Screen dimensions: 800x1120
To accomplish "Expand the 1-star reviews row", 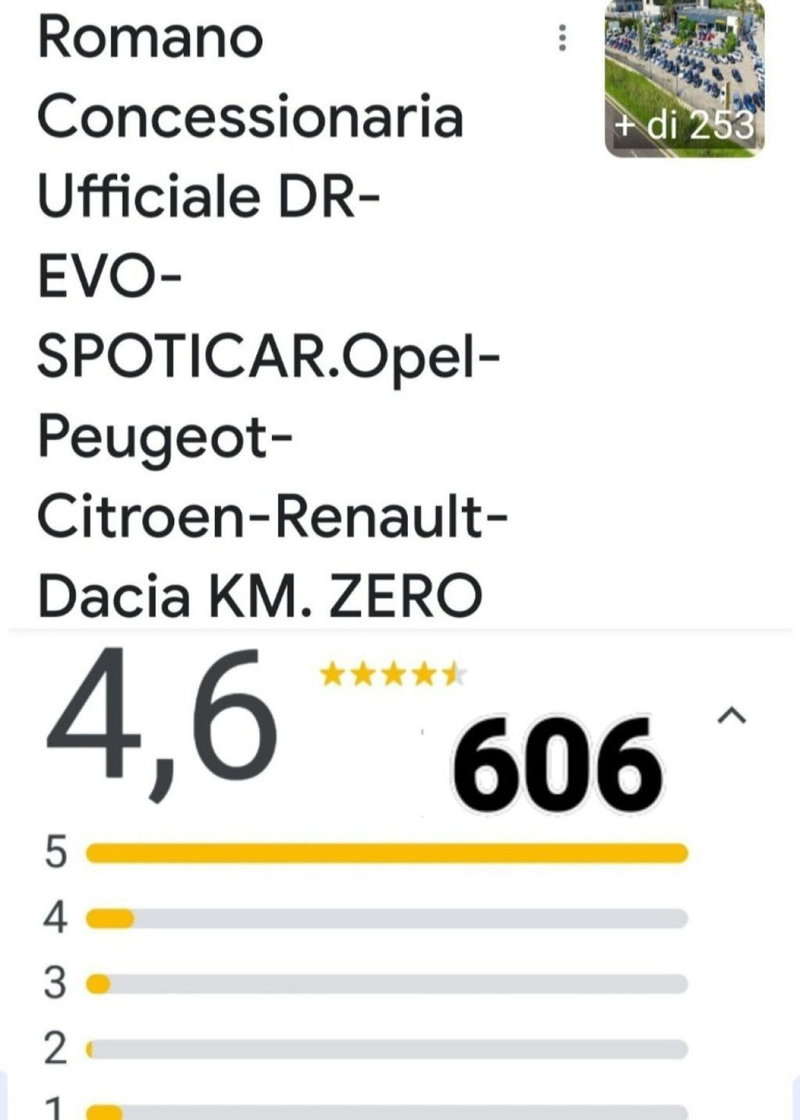I will (x=388, y=1110).
